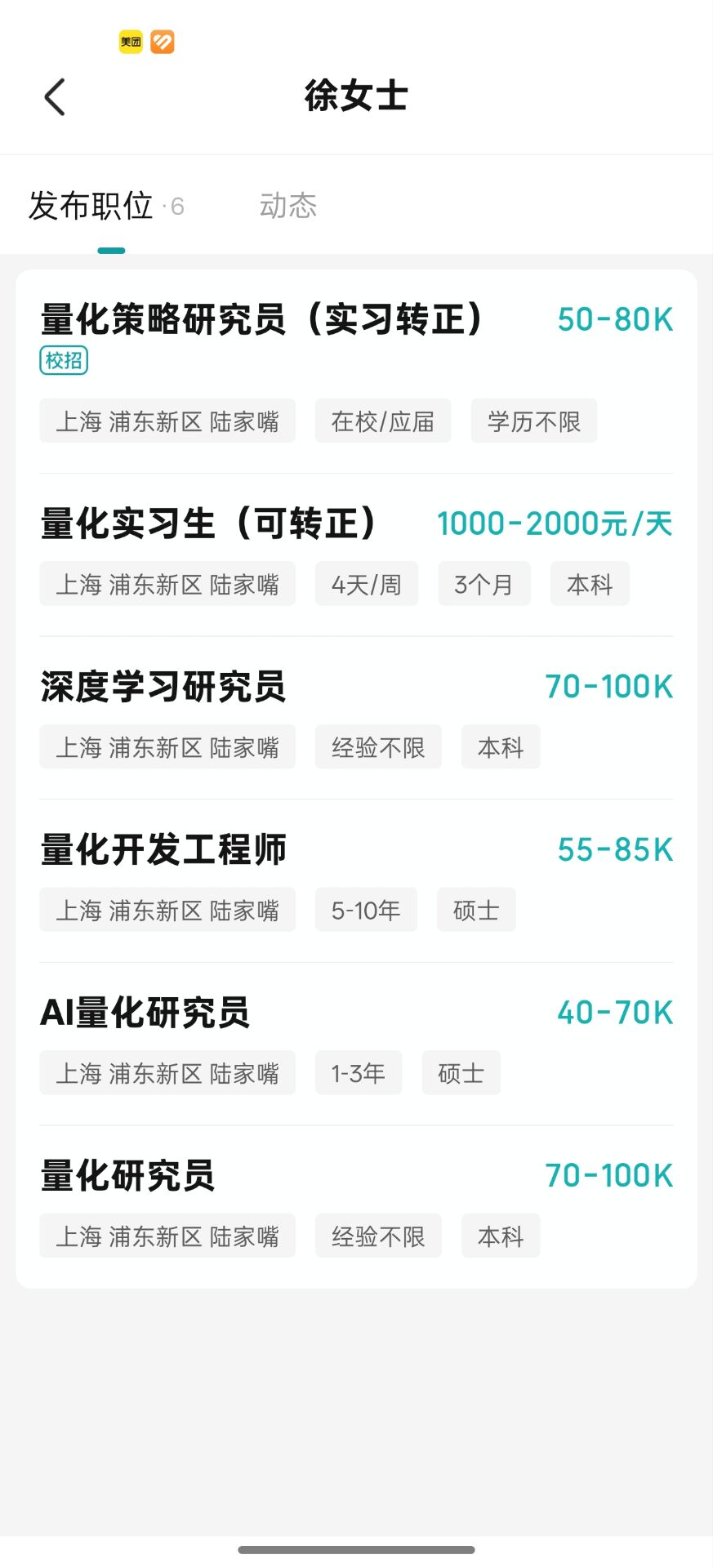Open 量化实习生(可转正) job listing
Image resolution: width=713 pixels, height=1568 pixels.
(x=209, y=523)
